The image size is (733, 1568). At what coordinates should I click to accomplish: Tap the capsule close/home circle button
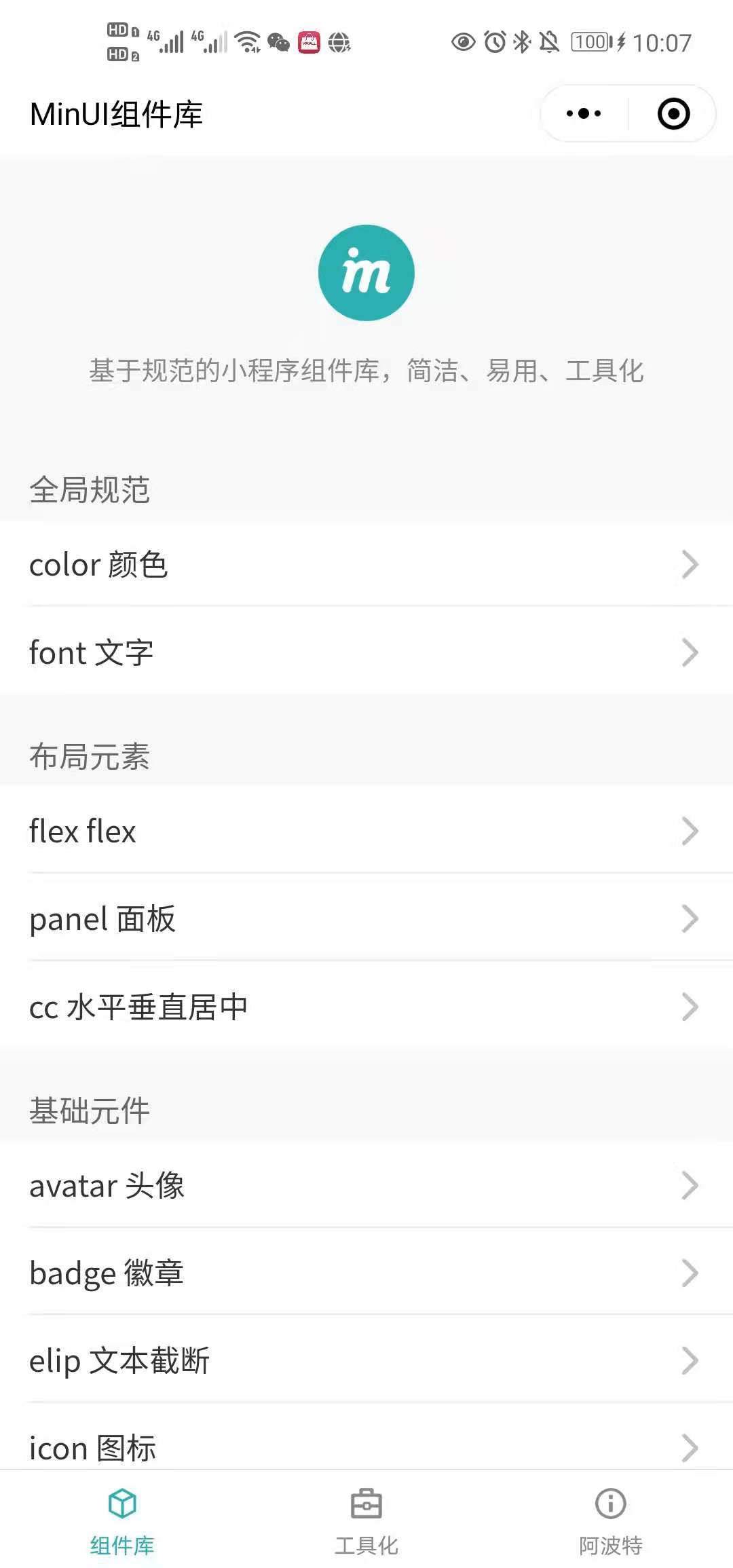tap(673, 114)
